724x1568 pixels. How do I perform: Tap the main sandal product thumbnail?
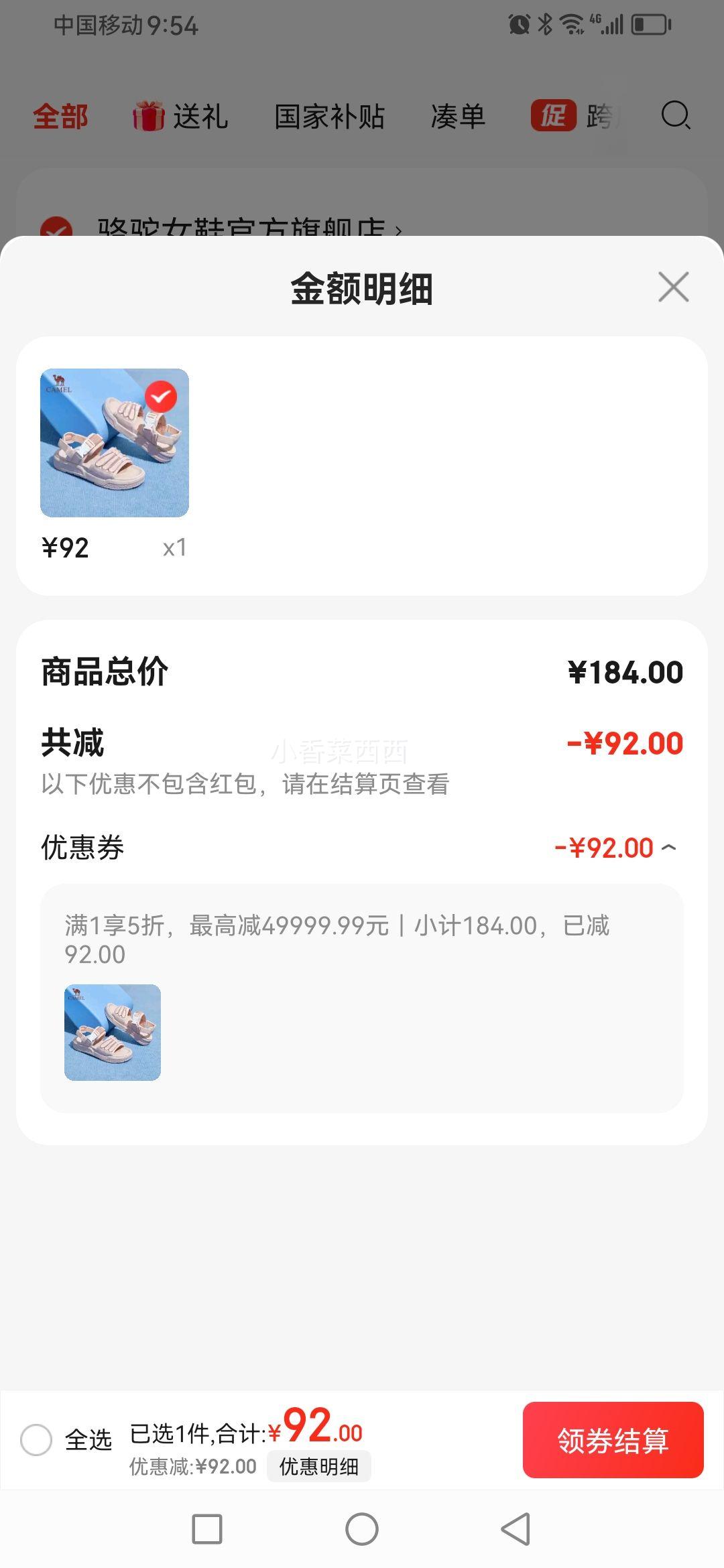click(x=115, y=444)
